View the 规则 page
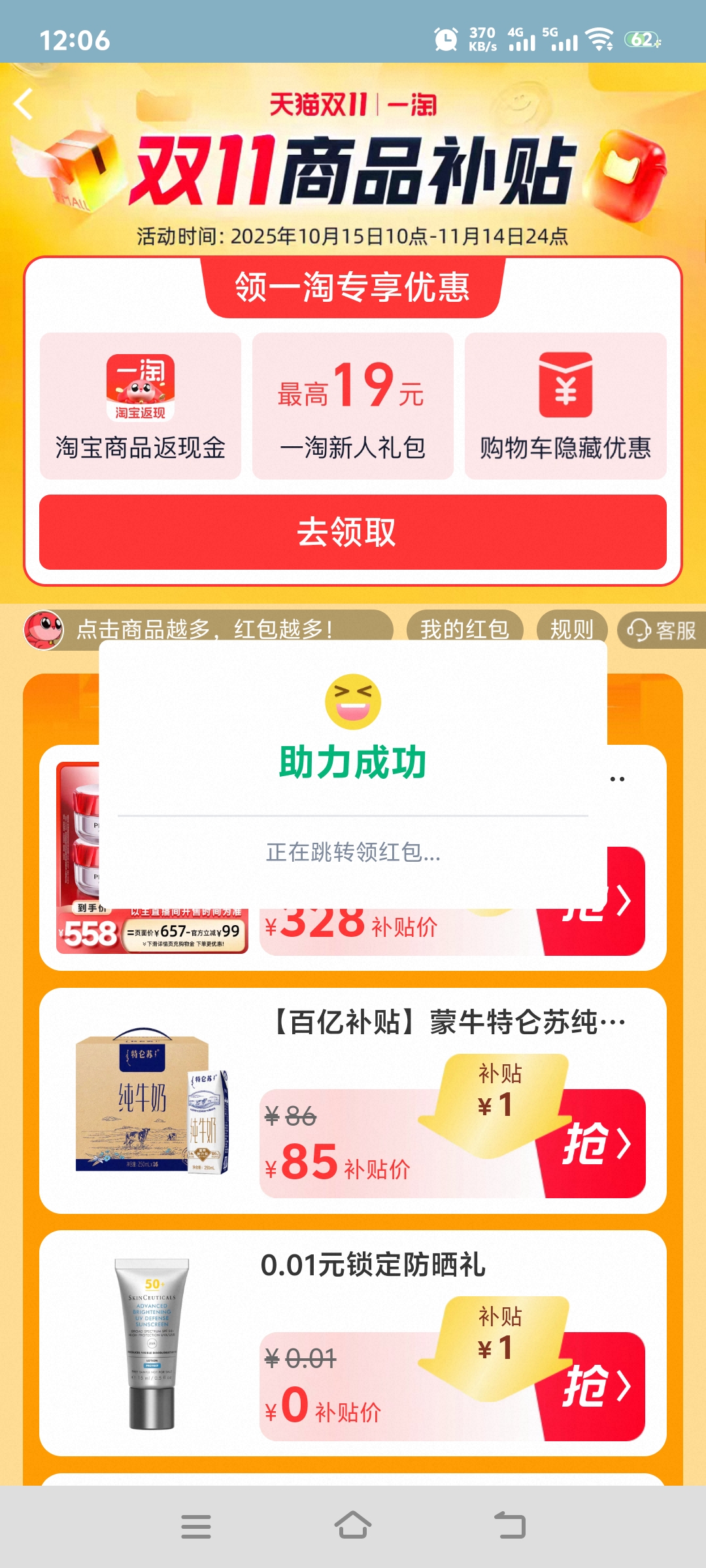The image size is (706, 1568). 572,629
